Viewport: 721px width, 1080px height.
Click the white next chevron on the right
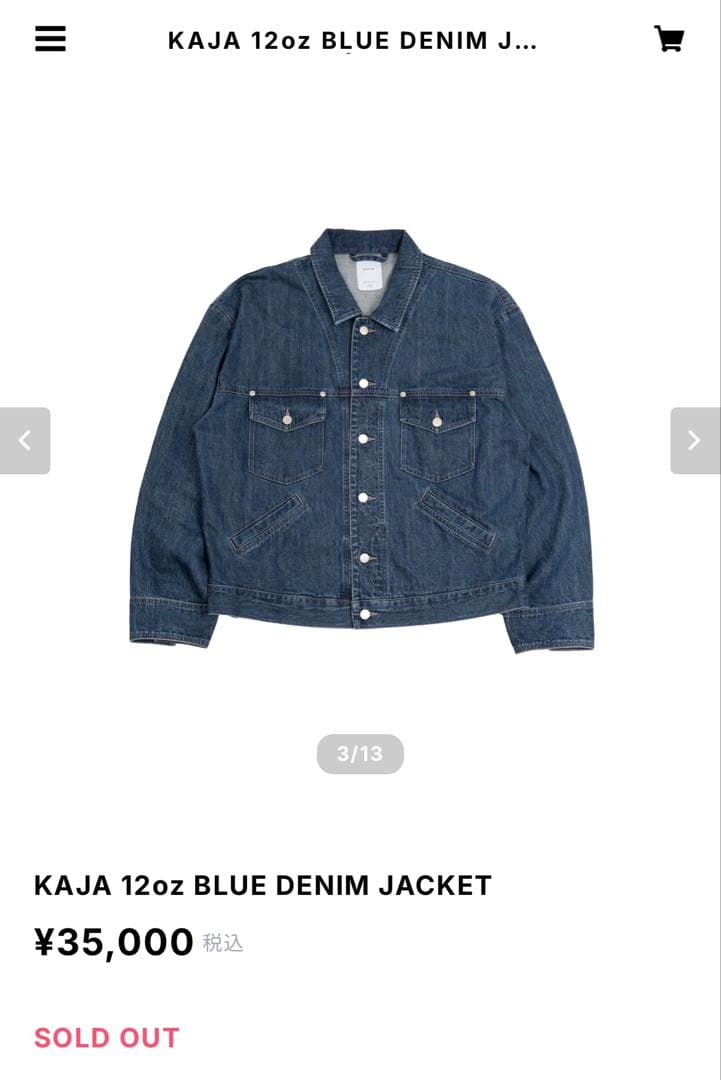(695, 439)
